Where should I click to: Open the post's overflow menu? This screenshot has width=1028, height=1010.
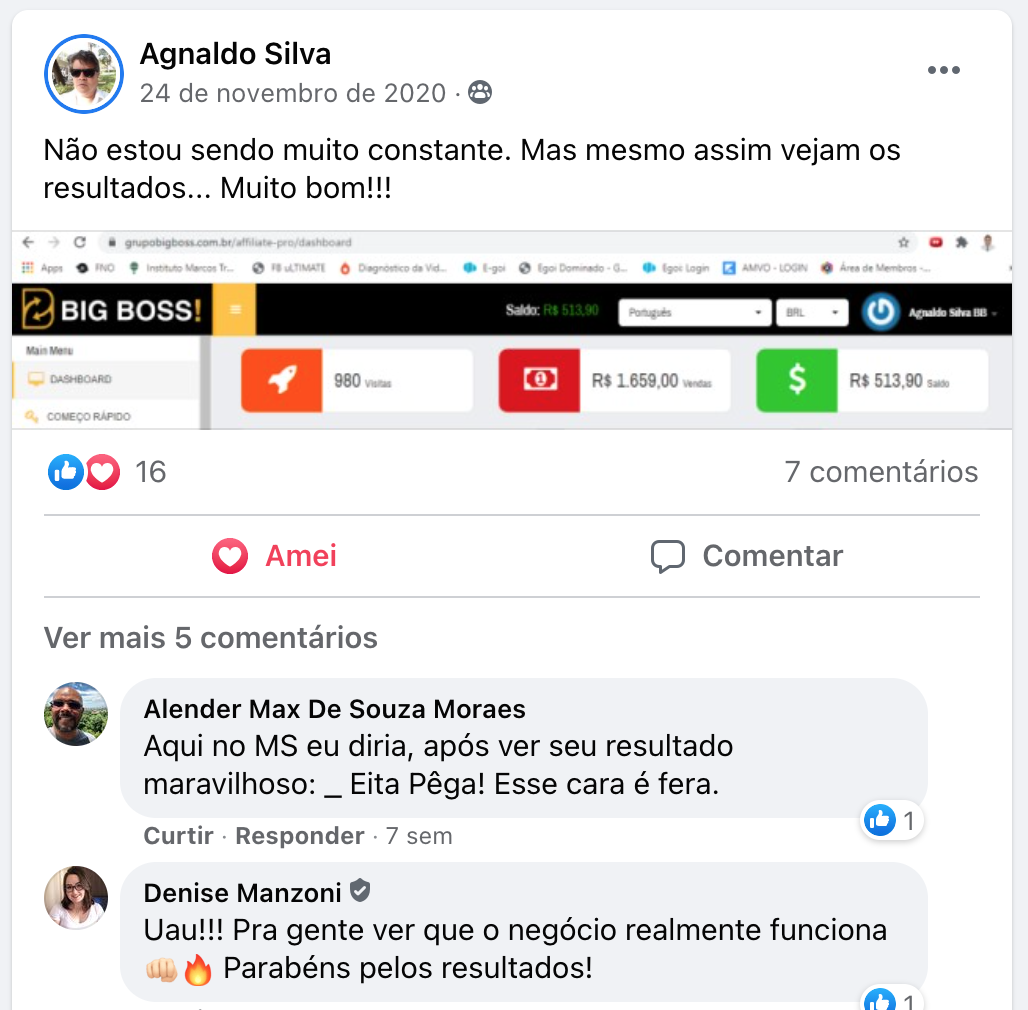click(943, 70)
